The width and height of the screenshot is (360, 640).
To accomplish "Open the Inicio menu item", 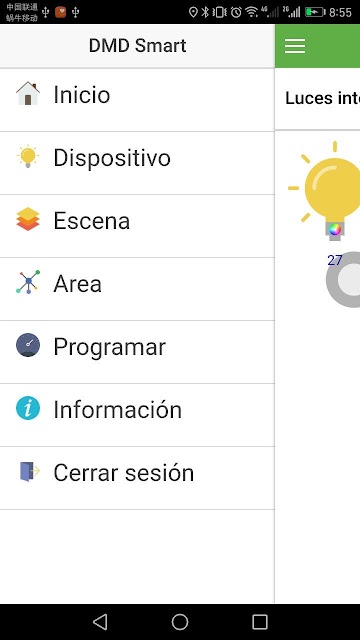I will tap(137, 100).
